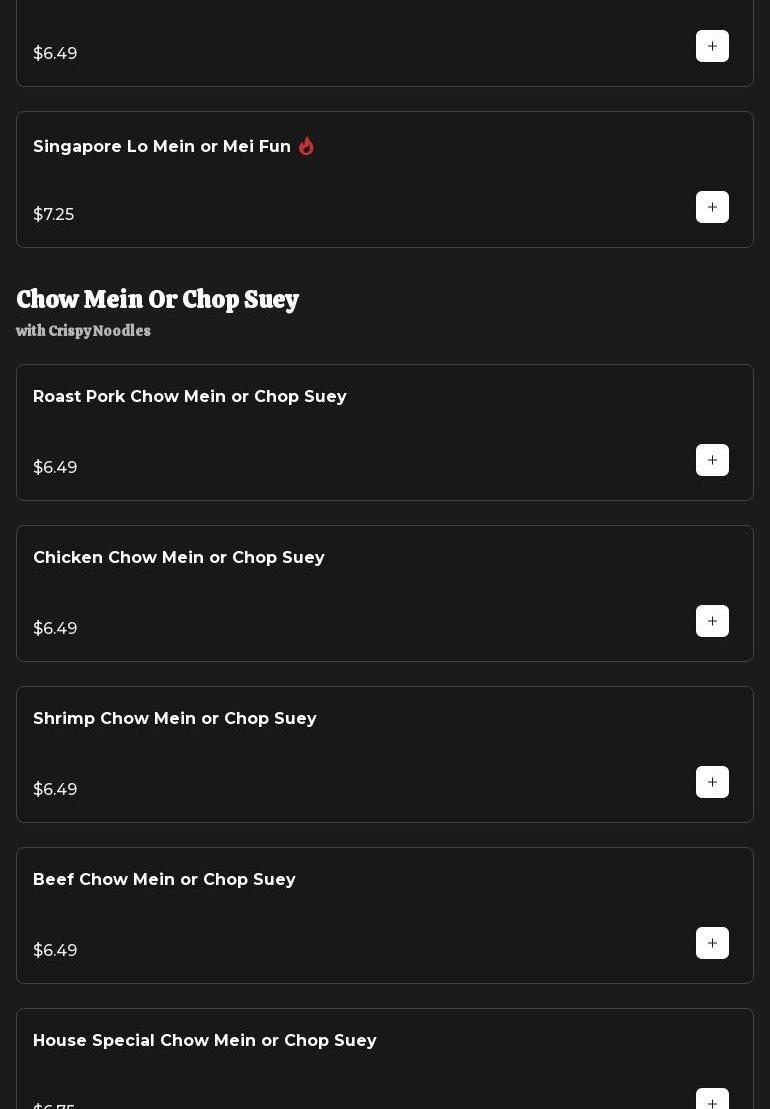Add the $6.49 item above Singapore Lo Mein
Viewport: 770px width, 1109px height.
[712, 46]
